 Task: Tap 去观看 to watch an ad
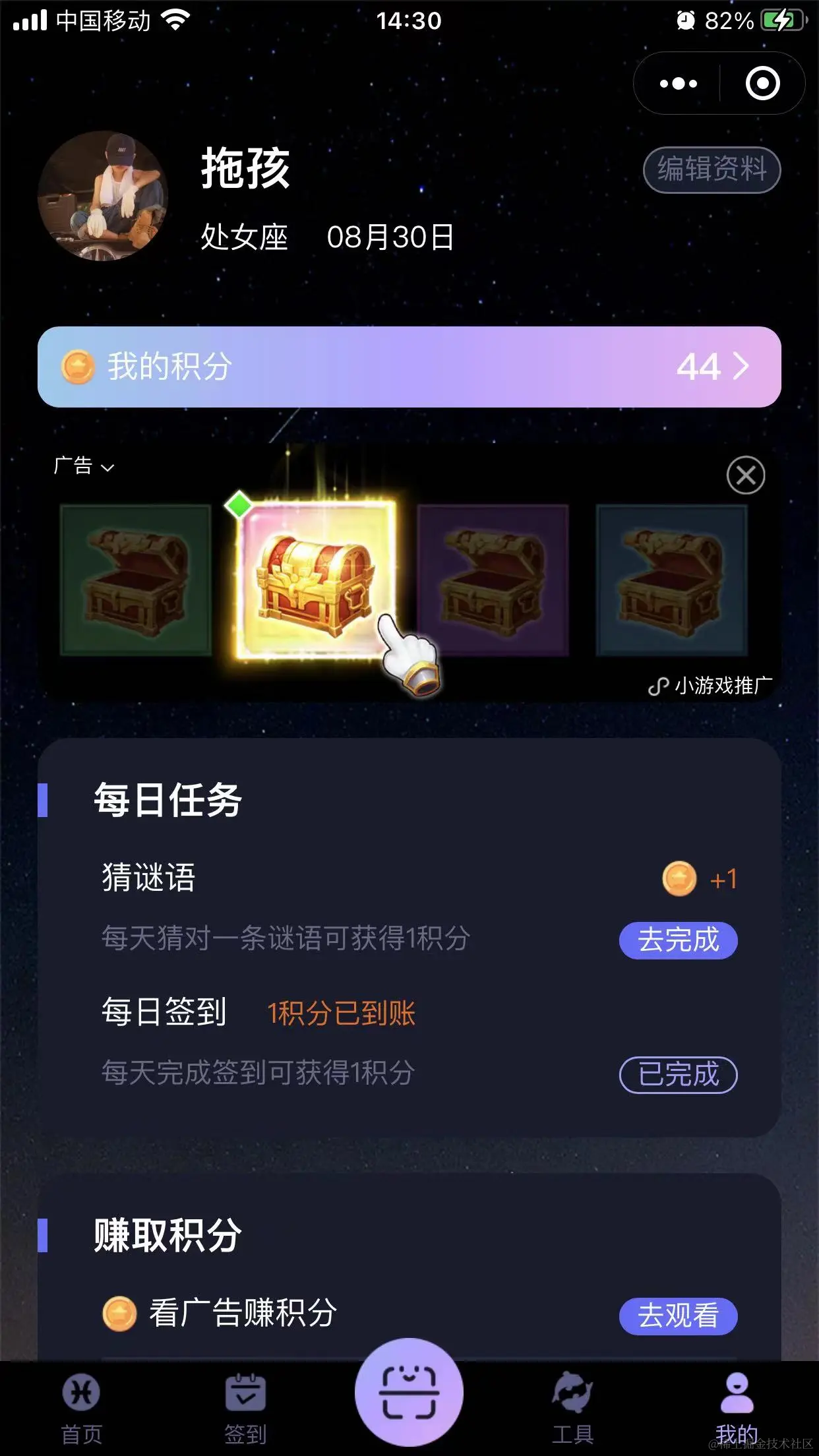click(x=678, y=1316)
